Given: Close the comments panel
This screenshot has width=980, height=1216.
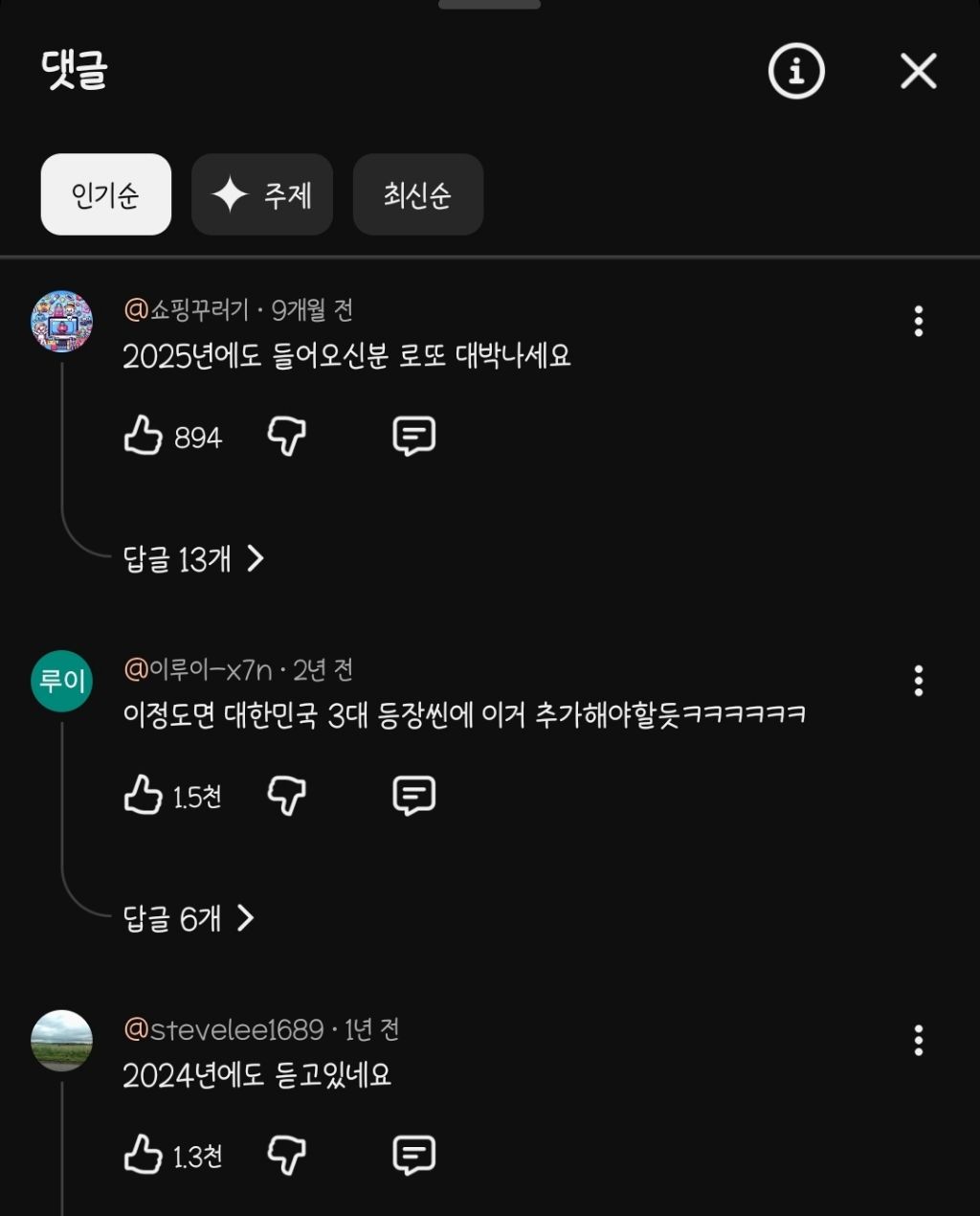Looking at the screenshot, I should 917,71.
